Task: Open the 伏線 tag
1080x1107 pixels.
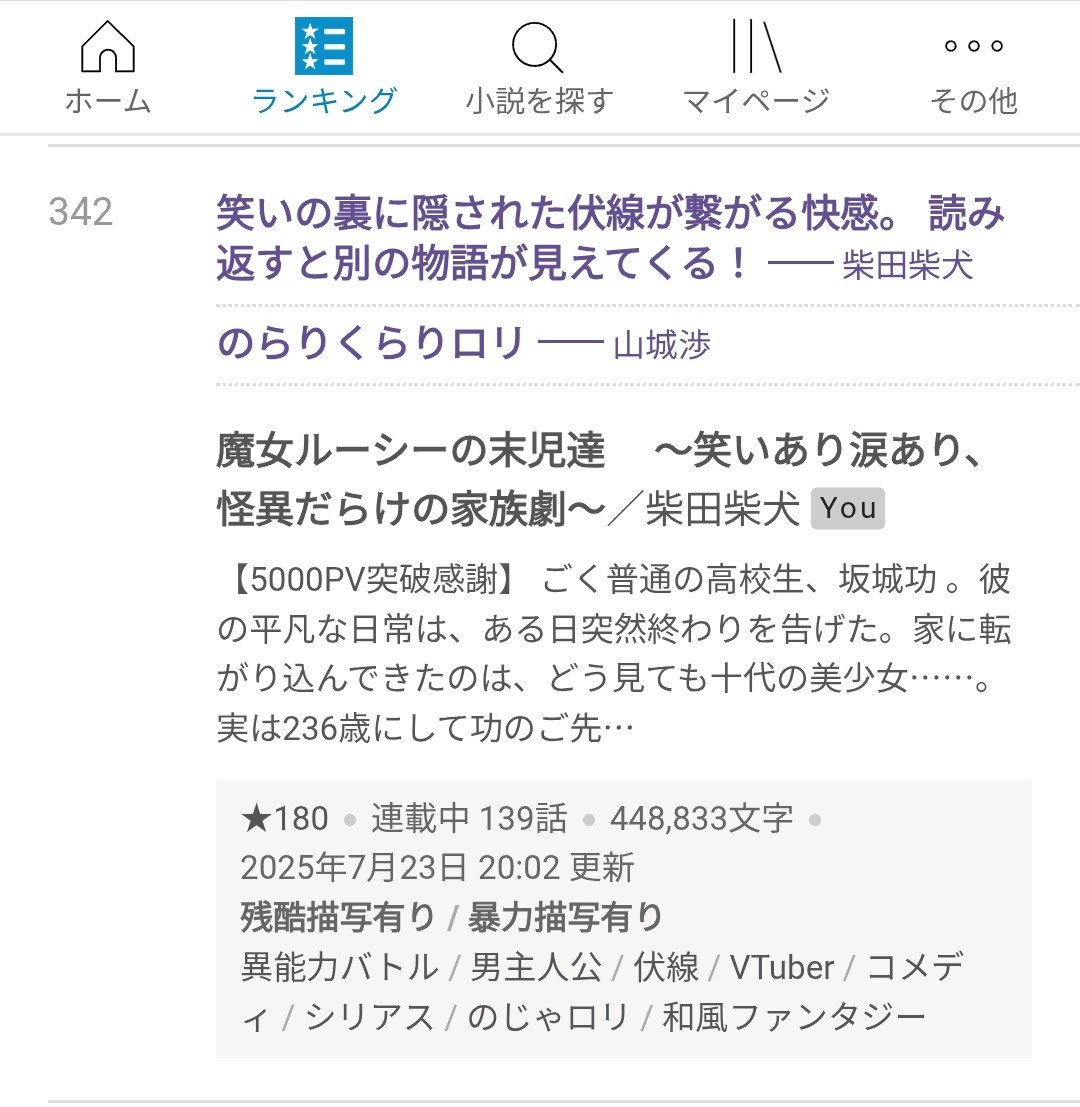Action: point(667,967)
